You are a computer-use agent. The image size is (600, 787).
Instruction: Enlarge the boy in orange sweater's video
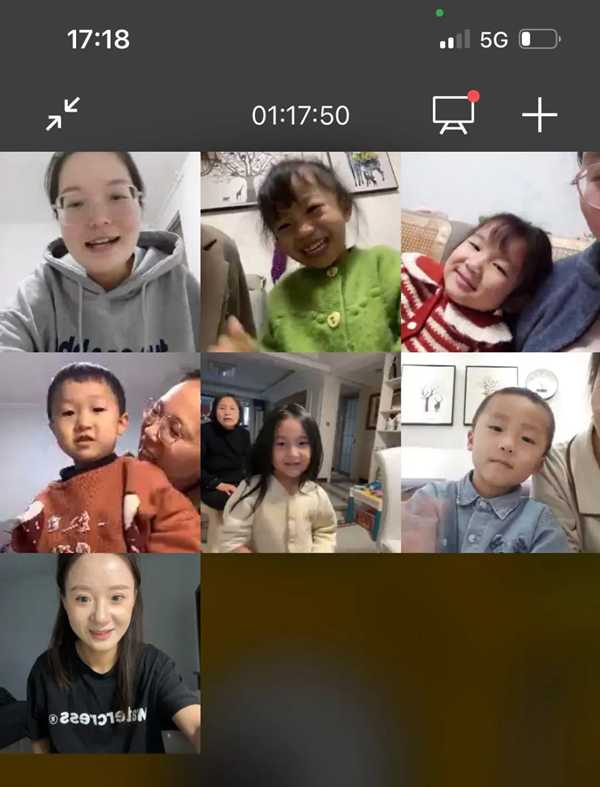pos(100,452)
